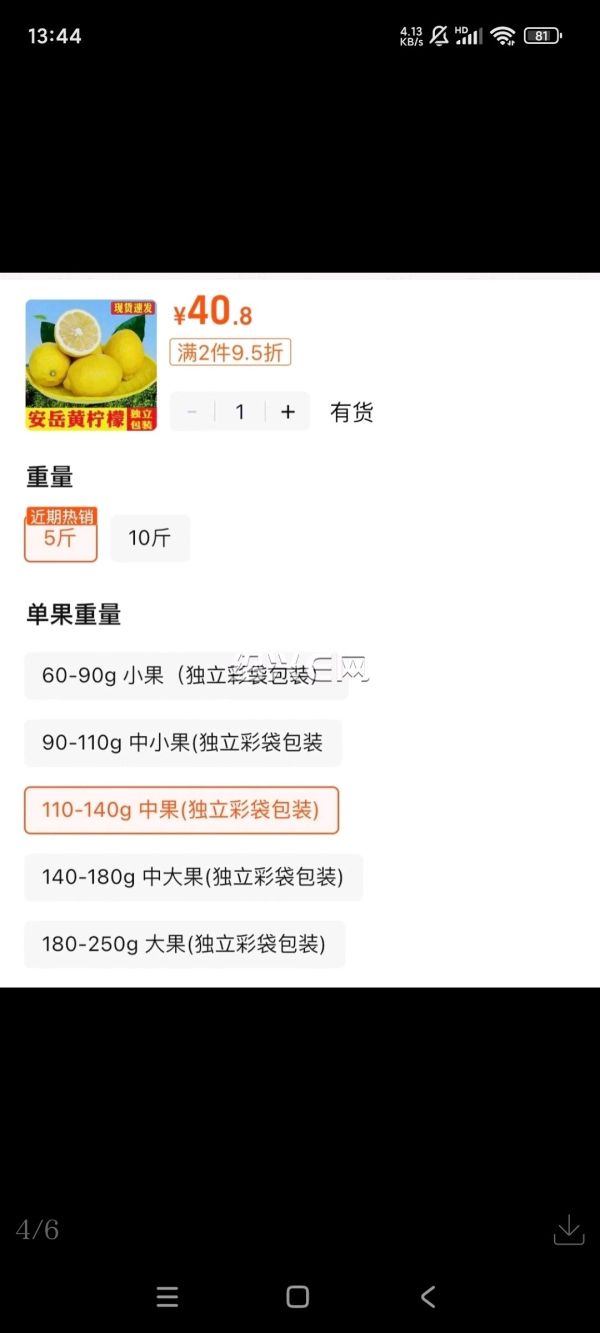Image resolution: width=600 pixels, height=1333 pixels.
Task: Go back using the system back button
Action: 428,1297
